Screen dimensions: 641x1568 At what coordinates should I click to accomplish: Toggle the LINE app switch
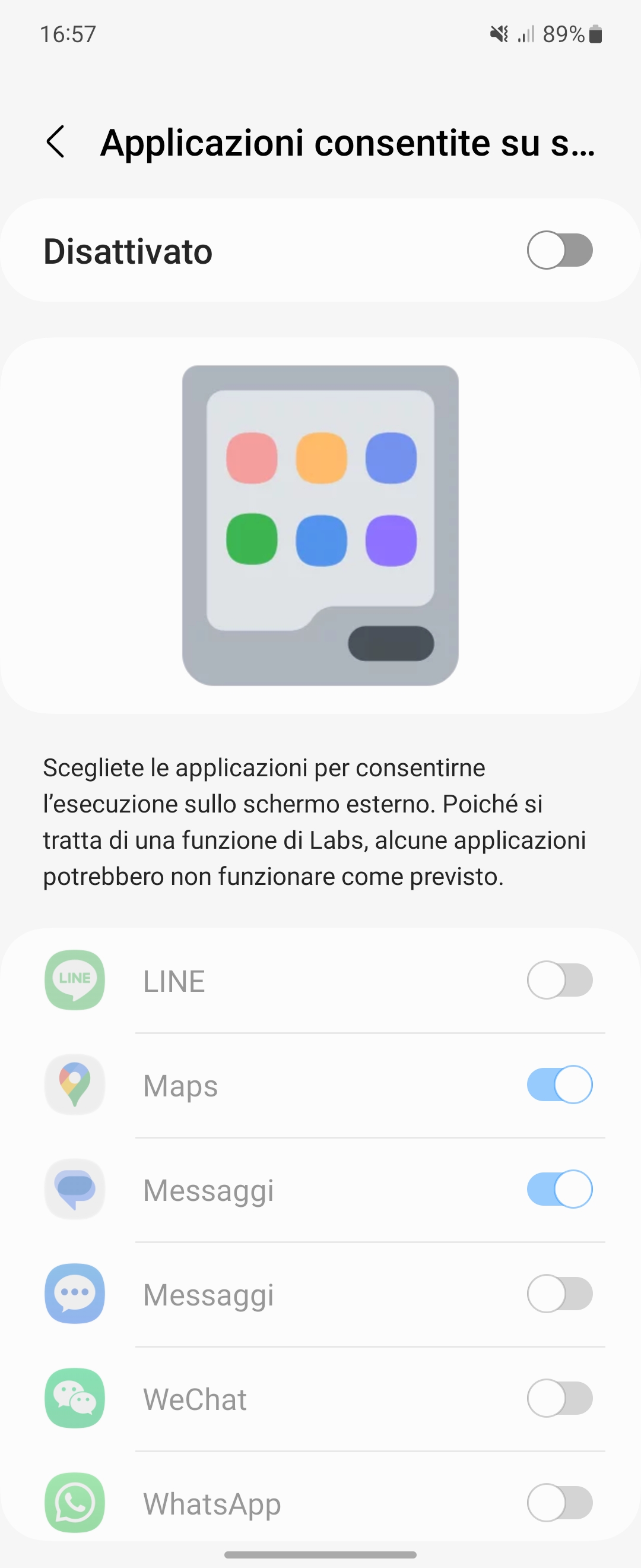[560, 980]
